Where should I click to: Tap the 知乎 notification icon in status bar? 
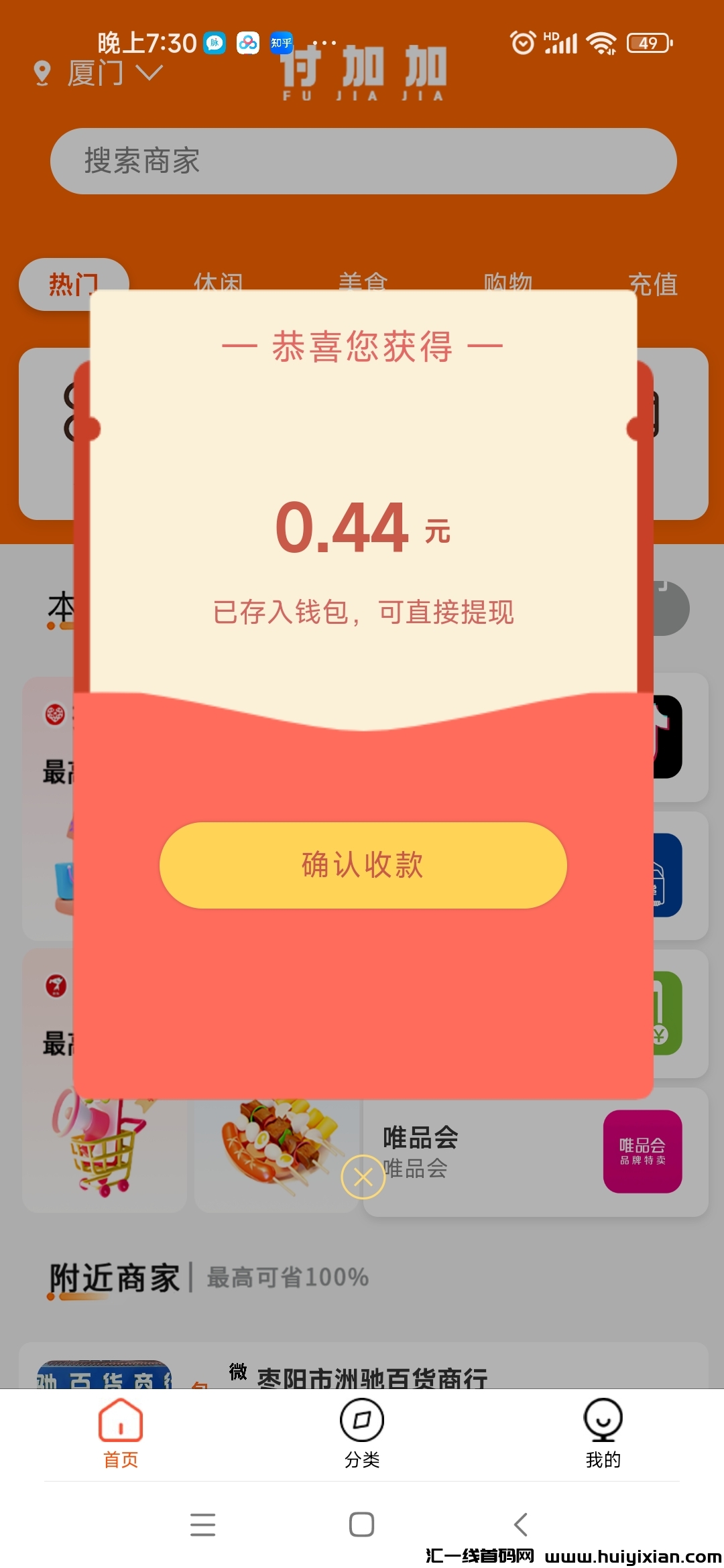click(281, 42)
